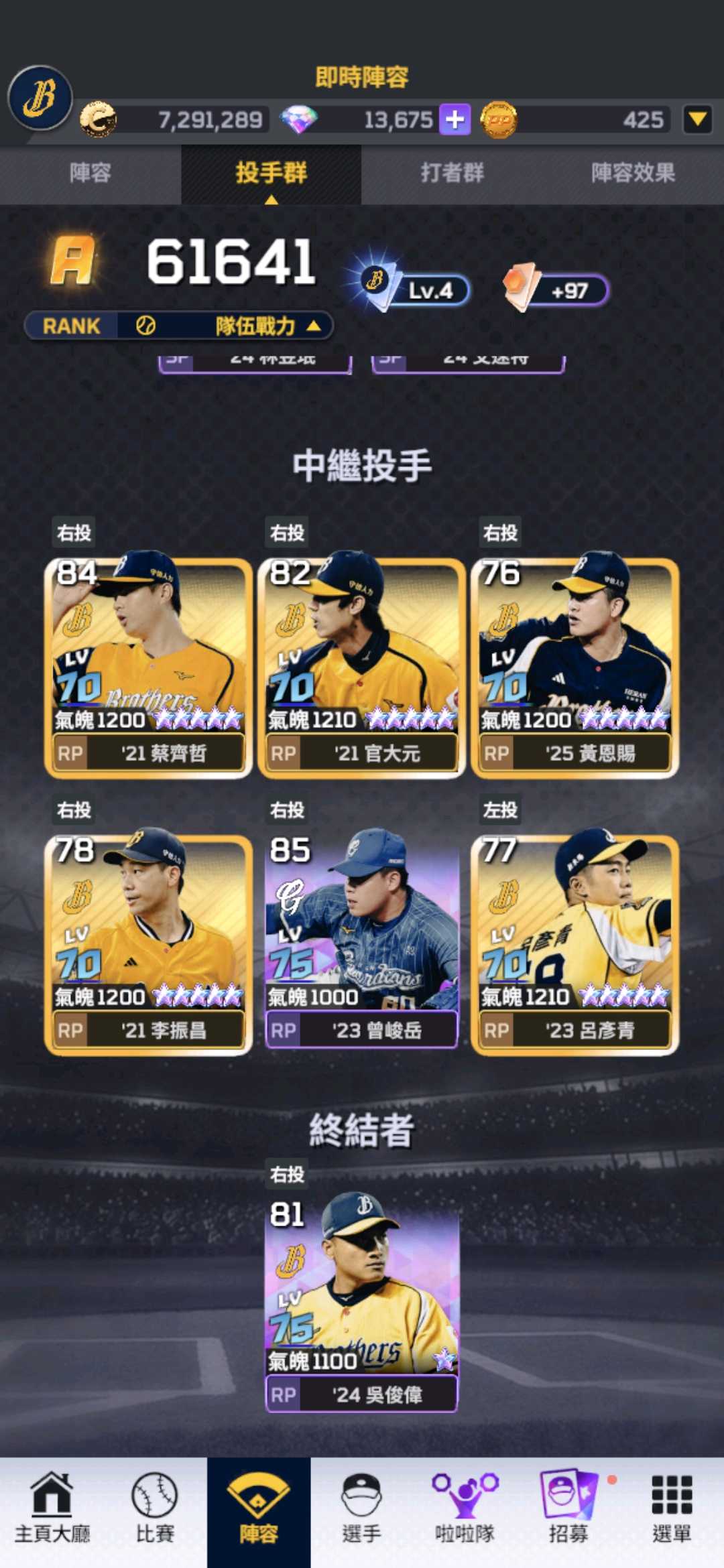Screen dimensions: 724x1568
Task: Switch to the 打者群 tab
Action: (x=452, y=174)
